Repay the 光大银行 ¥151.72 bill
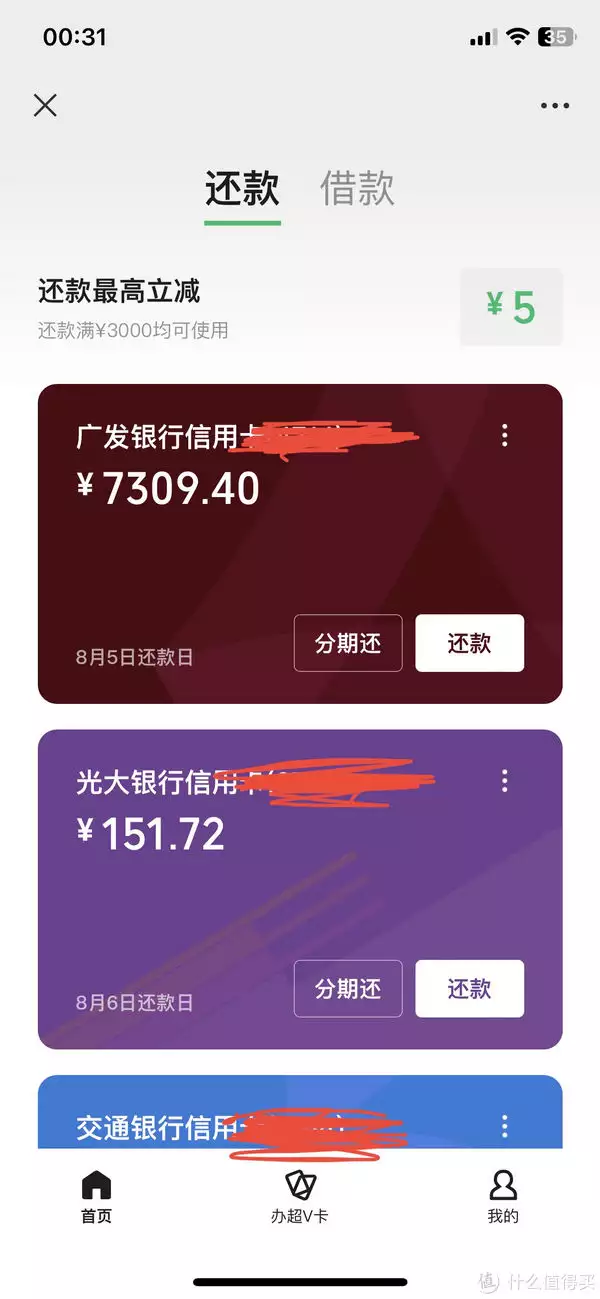 [469, 989]
